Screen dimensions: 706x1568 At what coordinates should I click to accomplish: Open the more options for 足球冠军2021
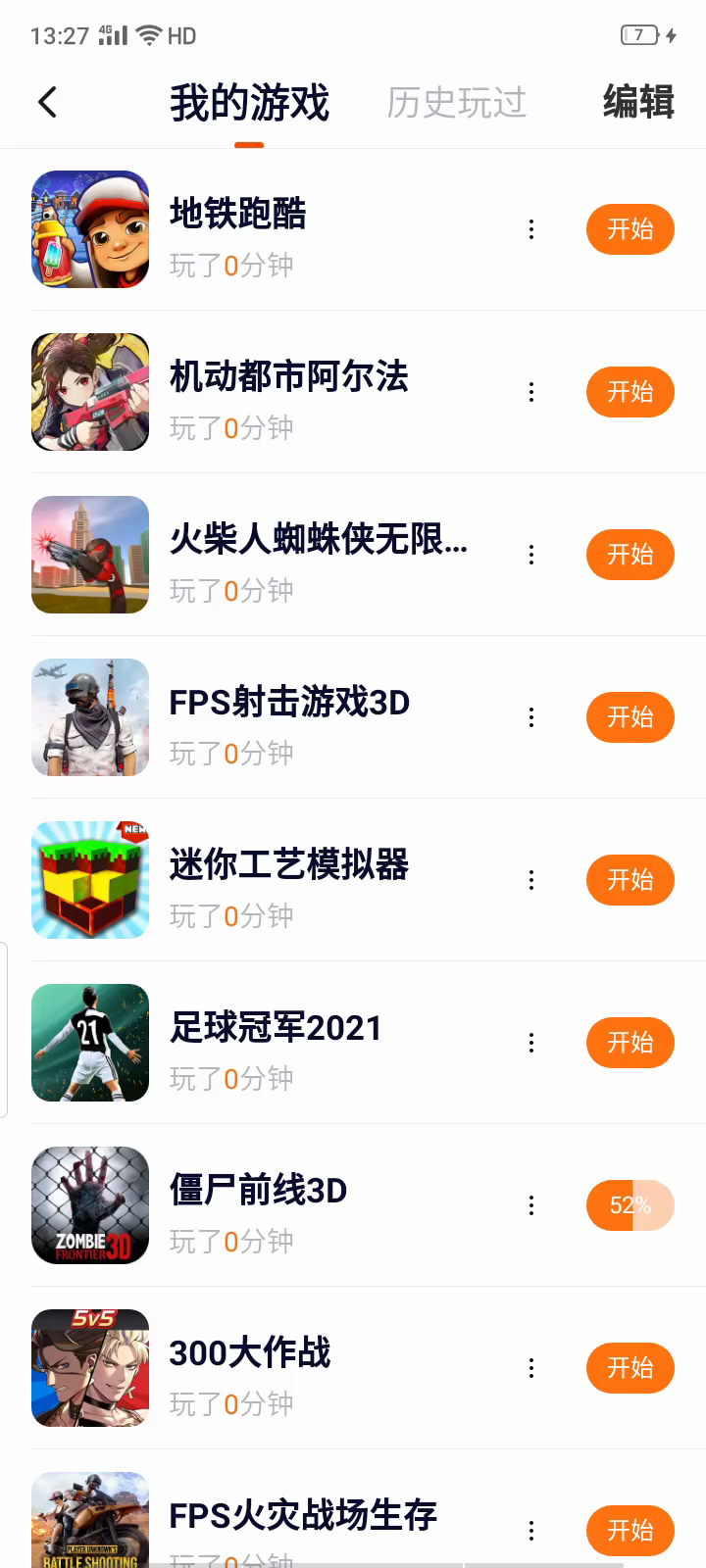coord(531,1043)
